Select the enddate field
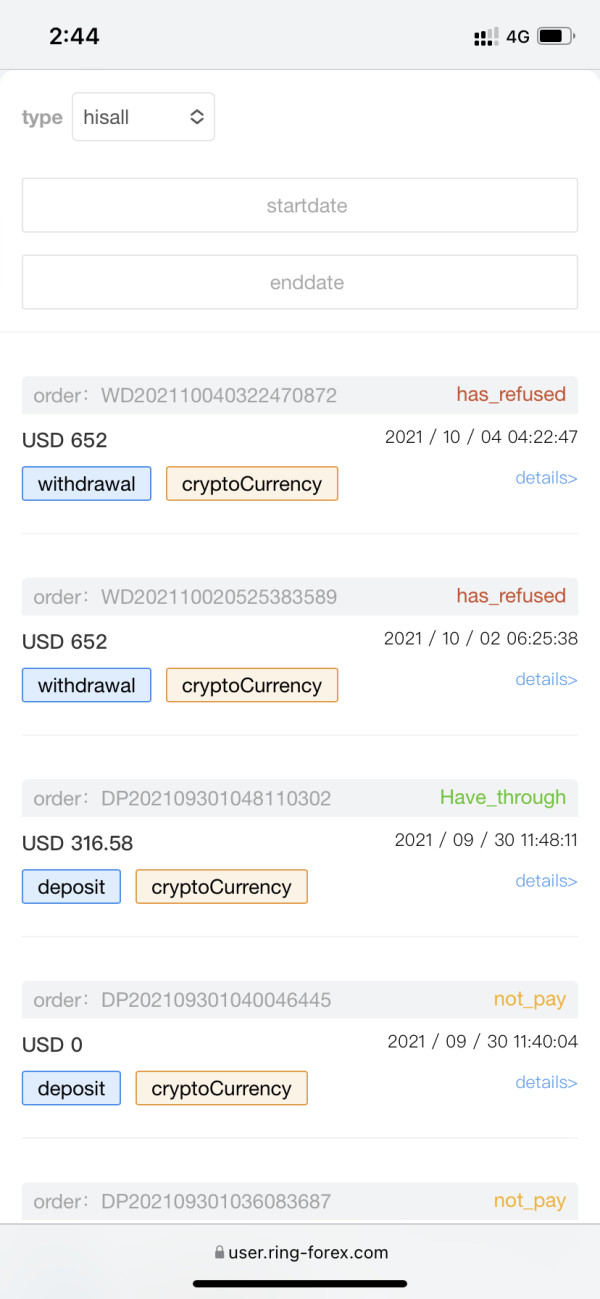Screen dimensions: 600x1299 pos(300,282)
